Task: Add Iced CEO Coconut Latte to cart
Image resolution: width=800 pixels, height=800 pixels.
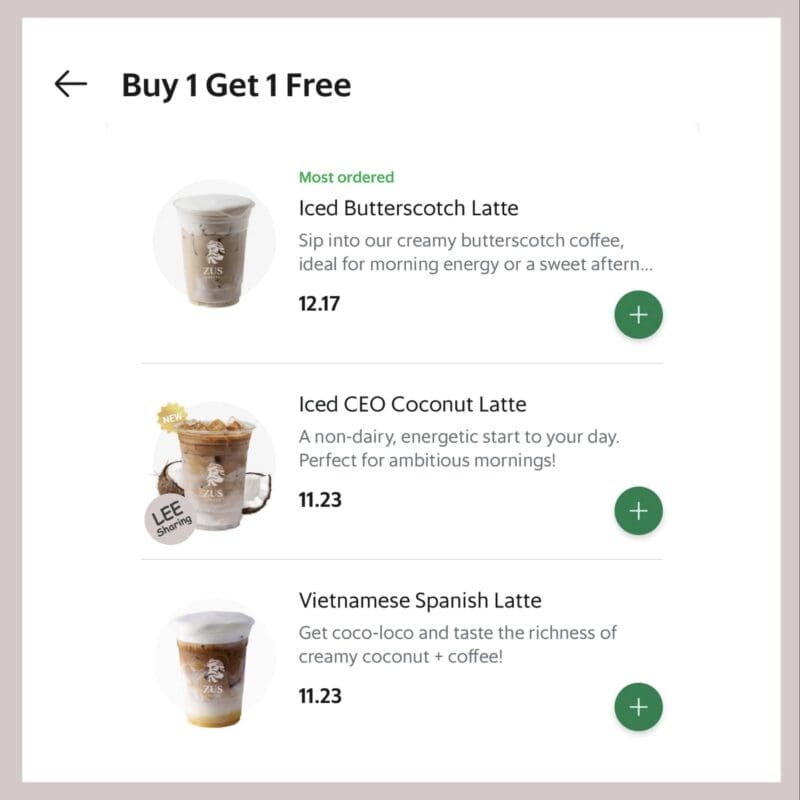Action: point(638,511)
